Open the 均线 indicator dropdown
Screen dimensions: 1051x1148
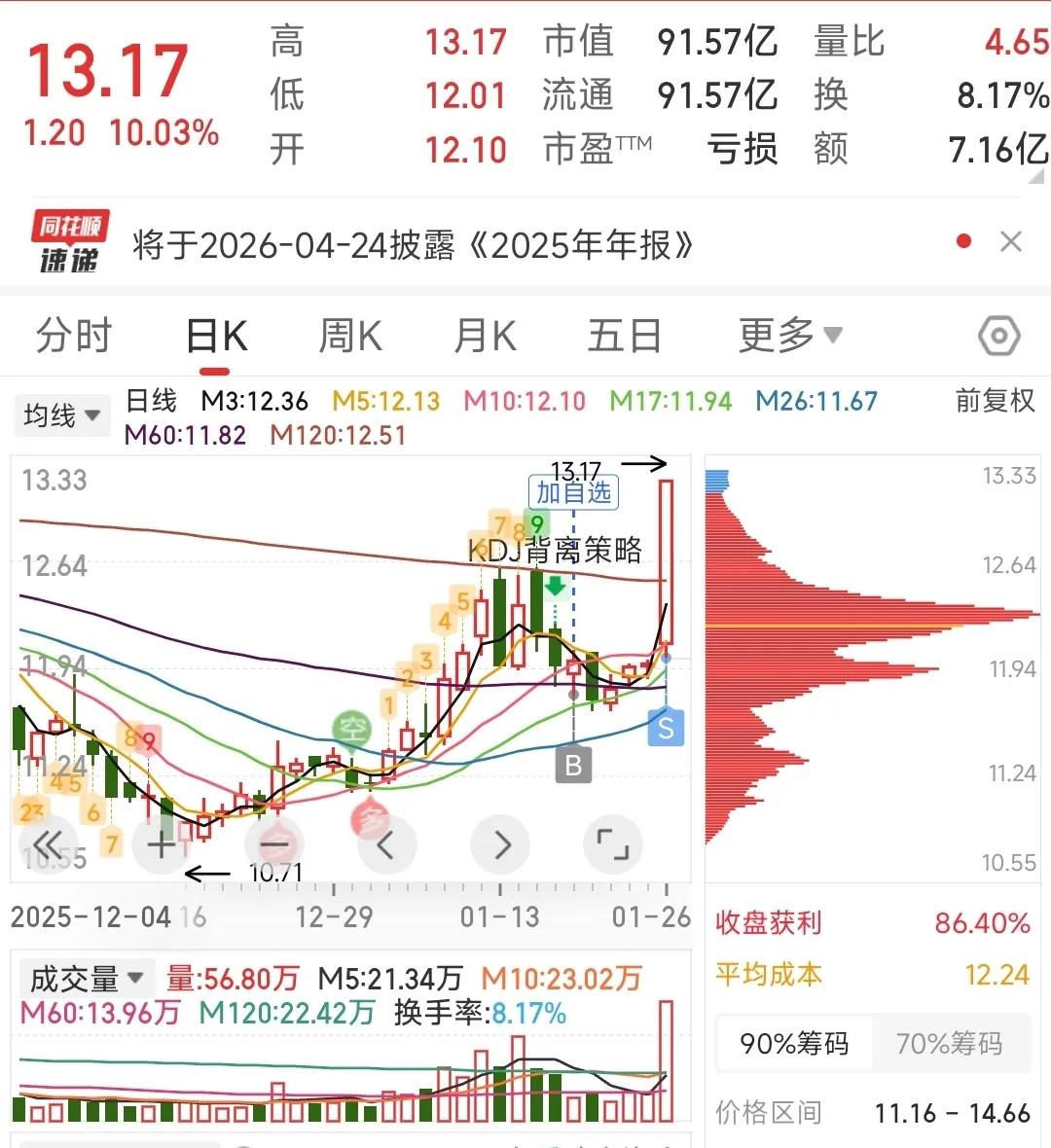pos(62,415)
